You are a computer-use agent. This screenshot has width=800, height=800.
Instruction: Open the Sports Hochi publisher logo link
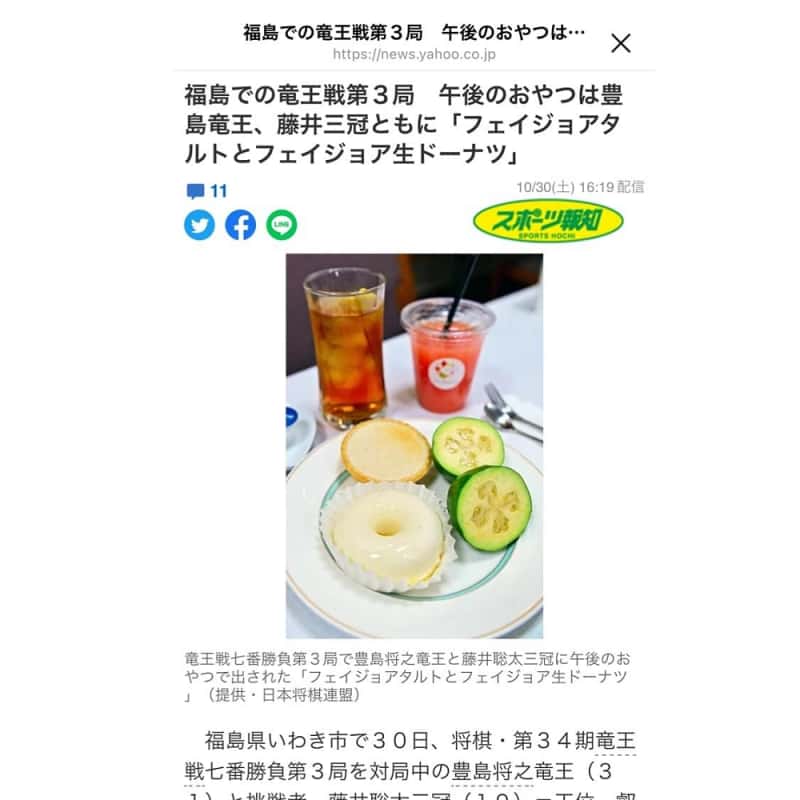(547, 222)
